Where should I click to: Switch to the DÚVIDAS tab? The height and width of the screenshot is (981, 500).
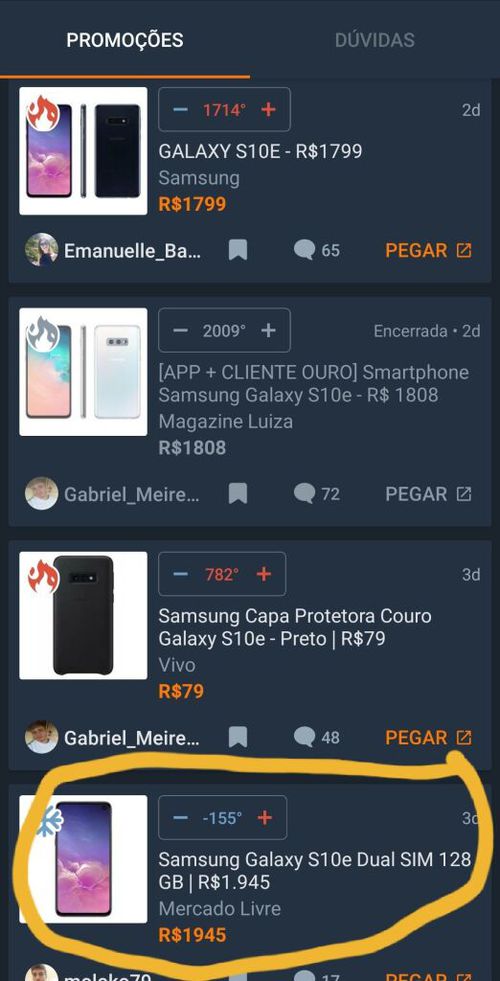click(374, 40)
